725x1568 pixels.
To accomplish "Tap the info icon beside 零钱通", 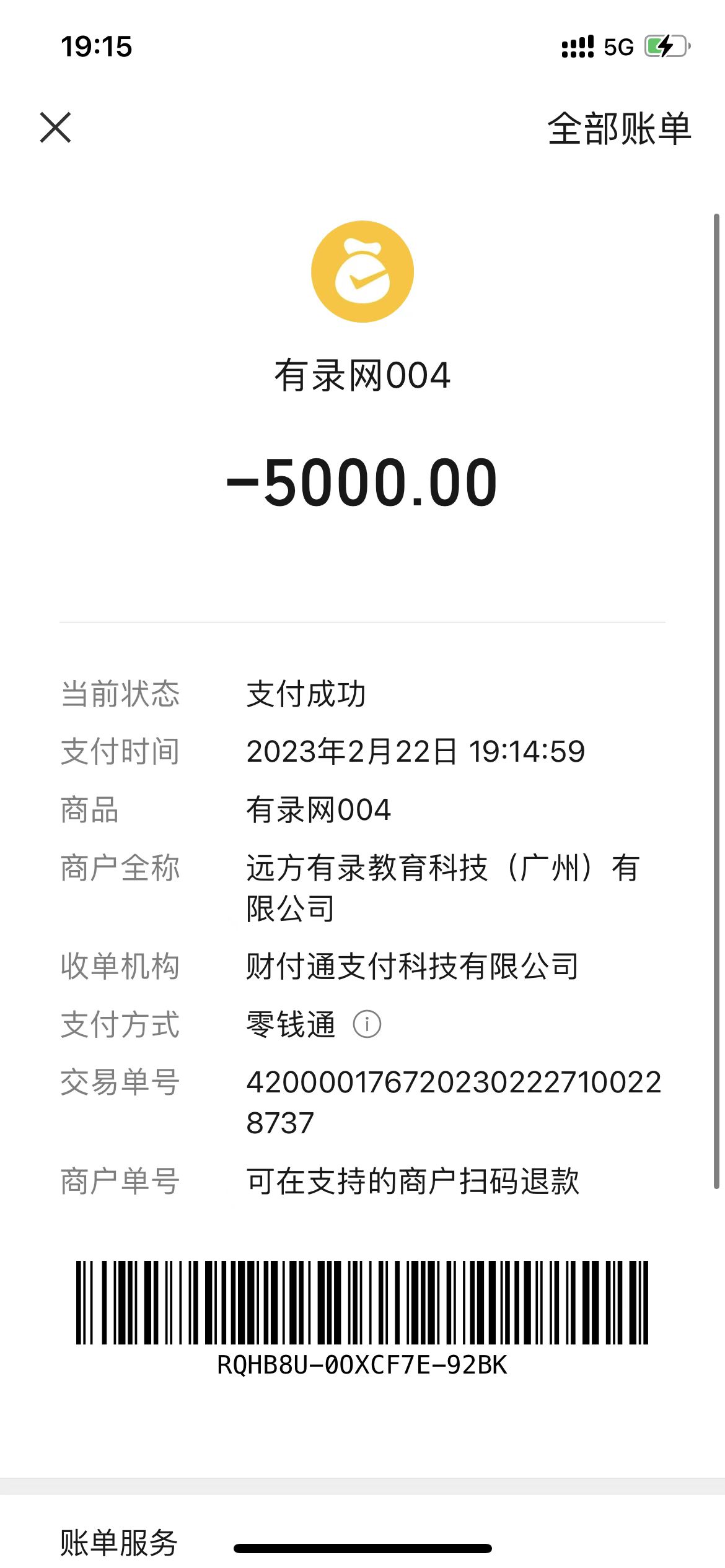I will 367,1024.
